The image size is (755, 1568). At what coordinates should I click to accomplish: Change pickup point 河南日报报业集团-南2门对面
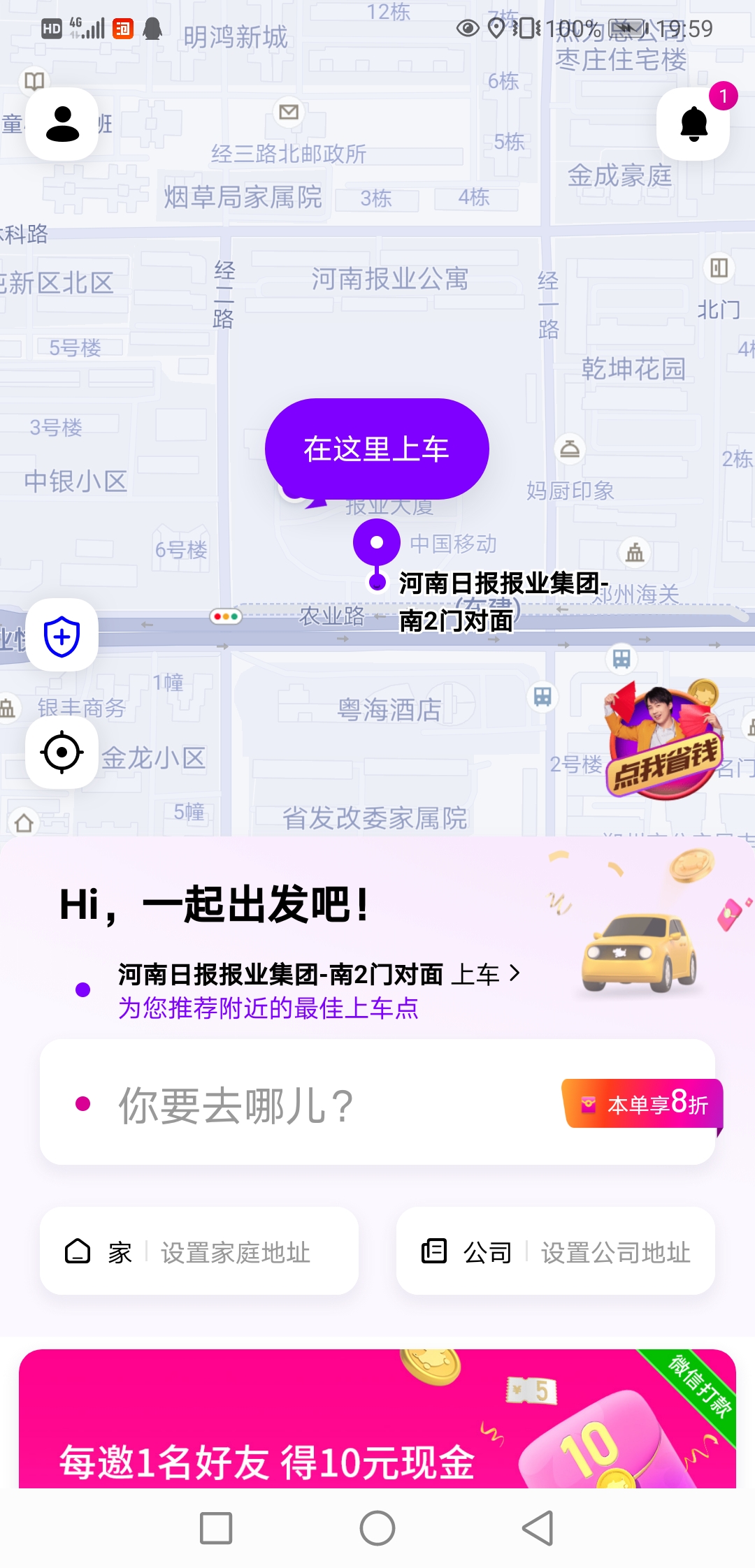[x=318, y=974]
